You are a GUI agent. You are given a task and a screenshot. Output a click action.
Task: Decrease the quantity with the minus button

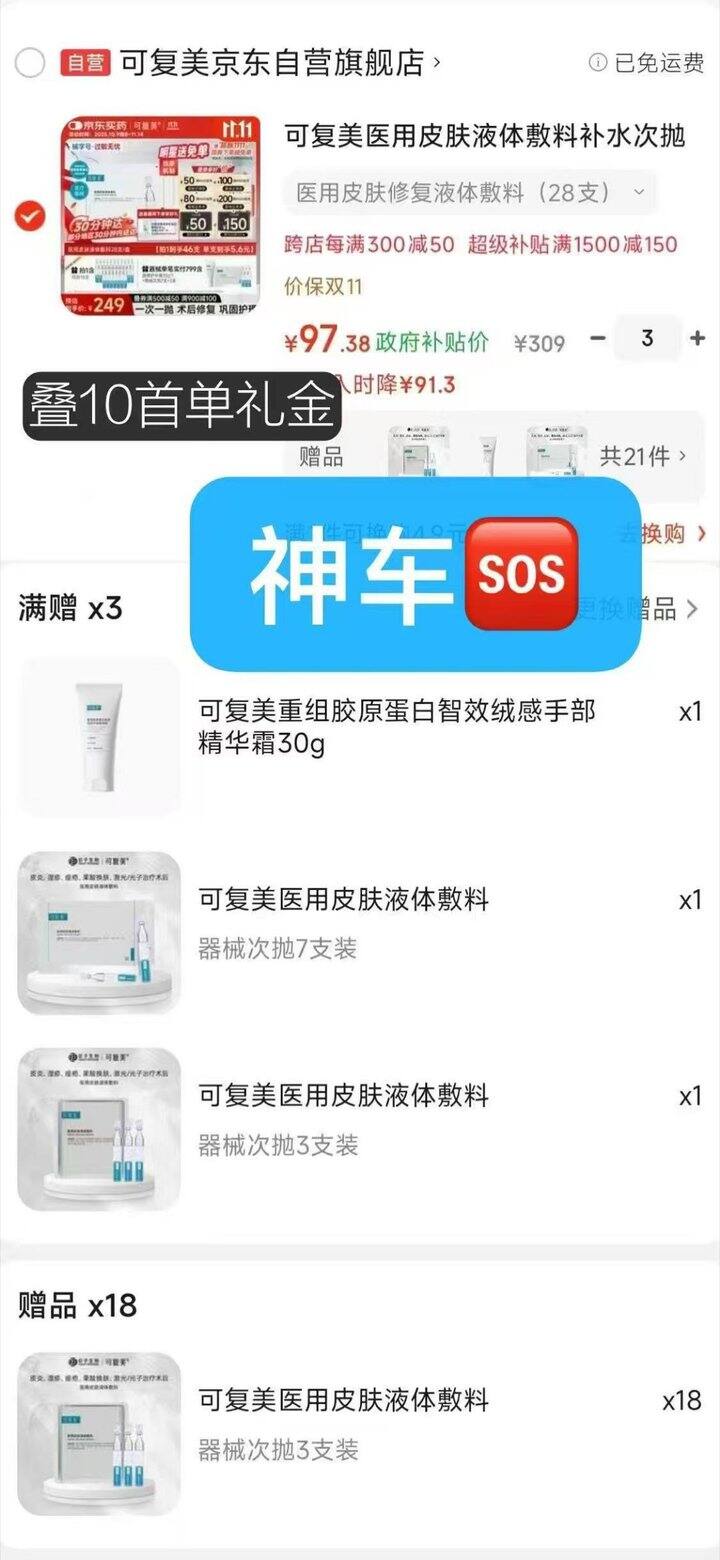point(598,339)
